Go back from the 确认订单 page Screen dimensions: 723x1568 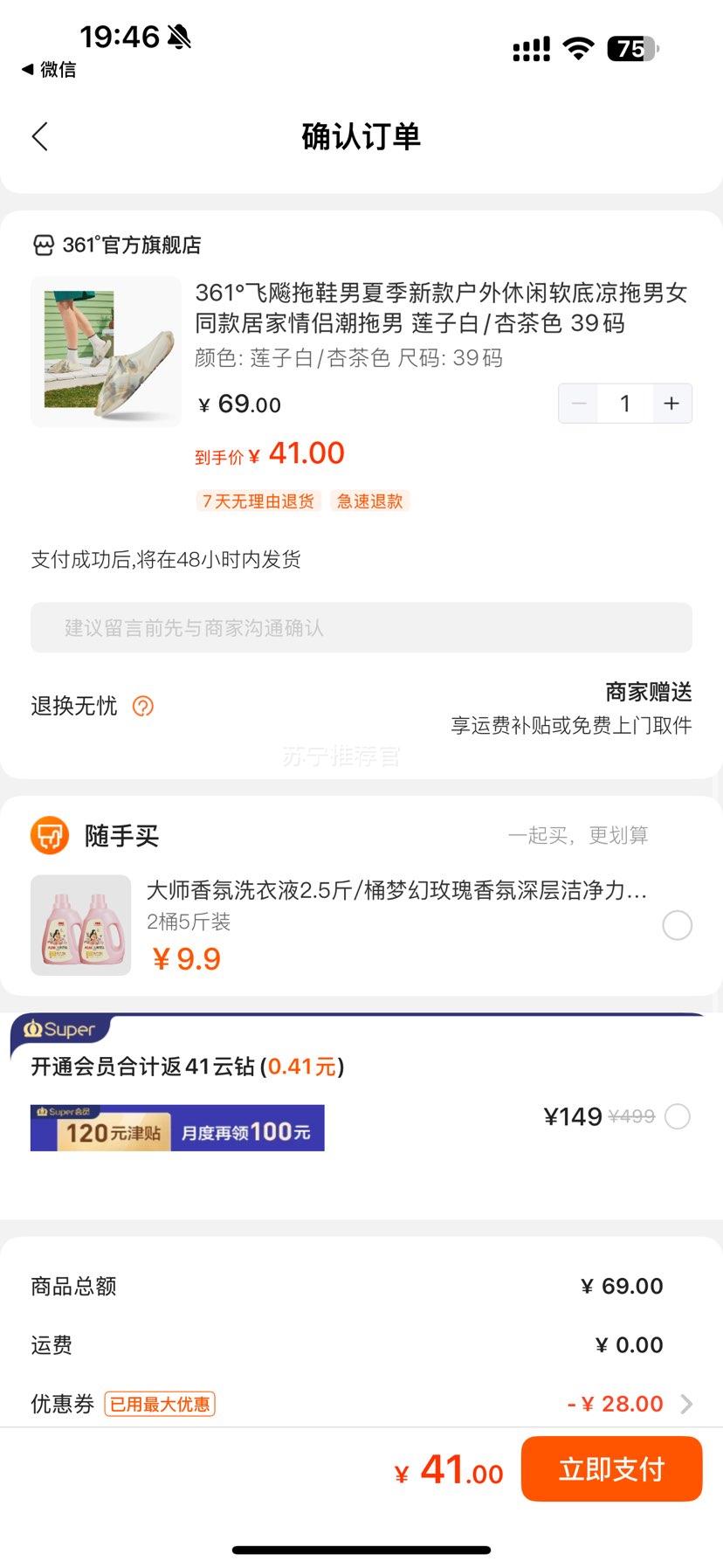[40, 136]
